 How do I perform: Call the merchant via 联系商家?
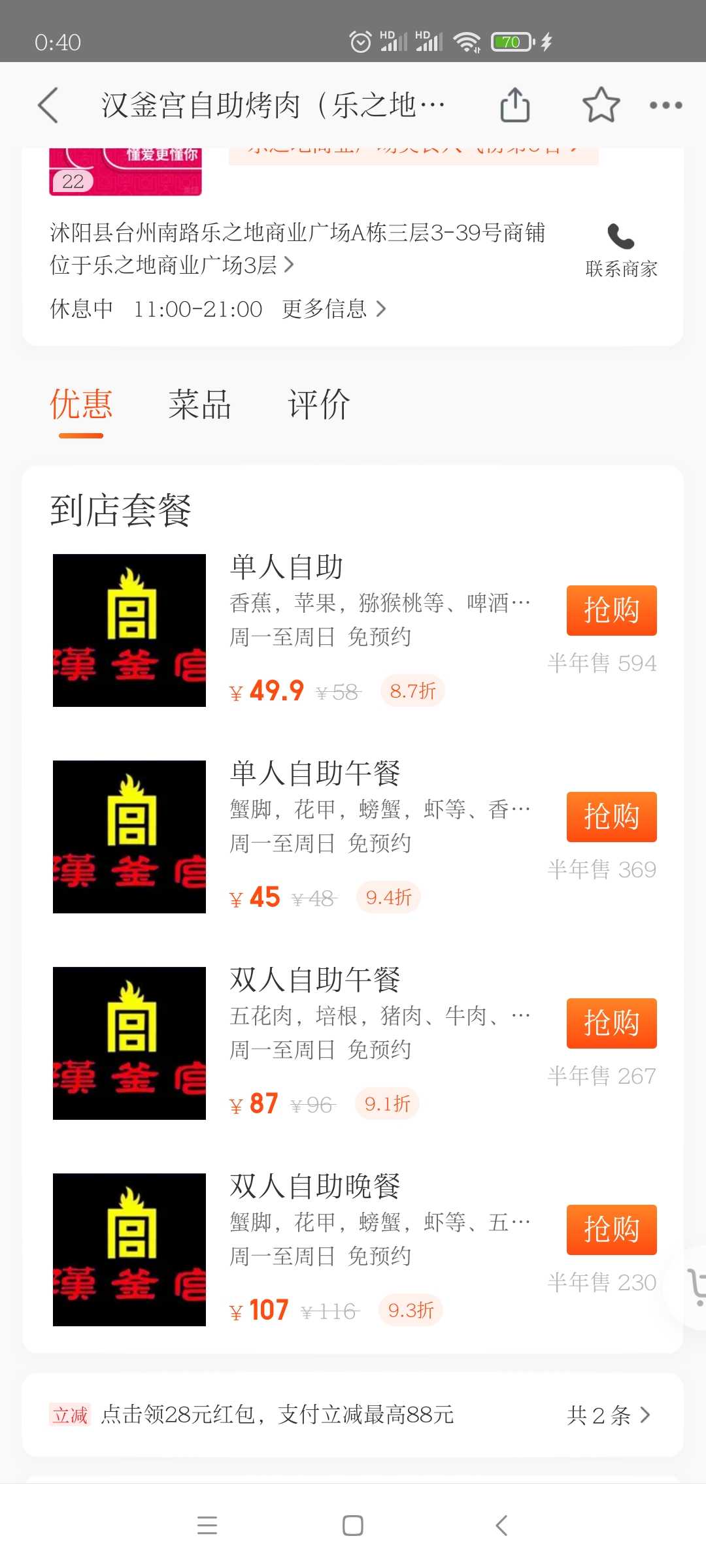pos(621,250)
